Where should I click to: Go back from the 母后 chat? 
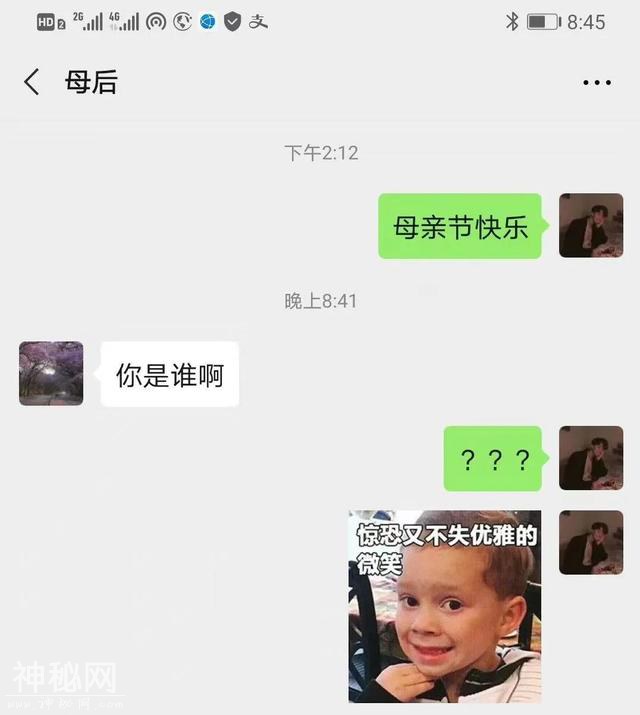pyautogui.click(x=32, y=82)
